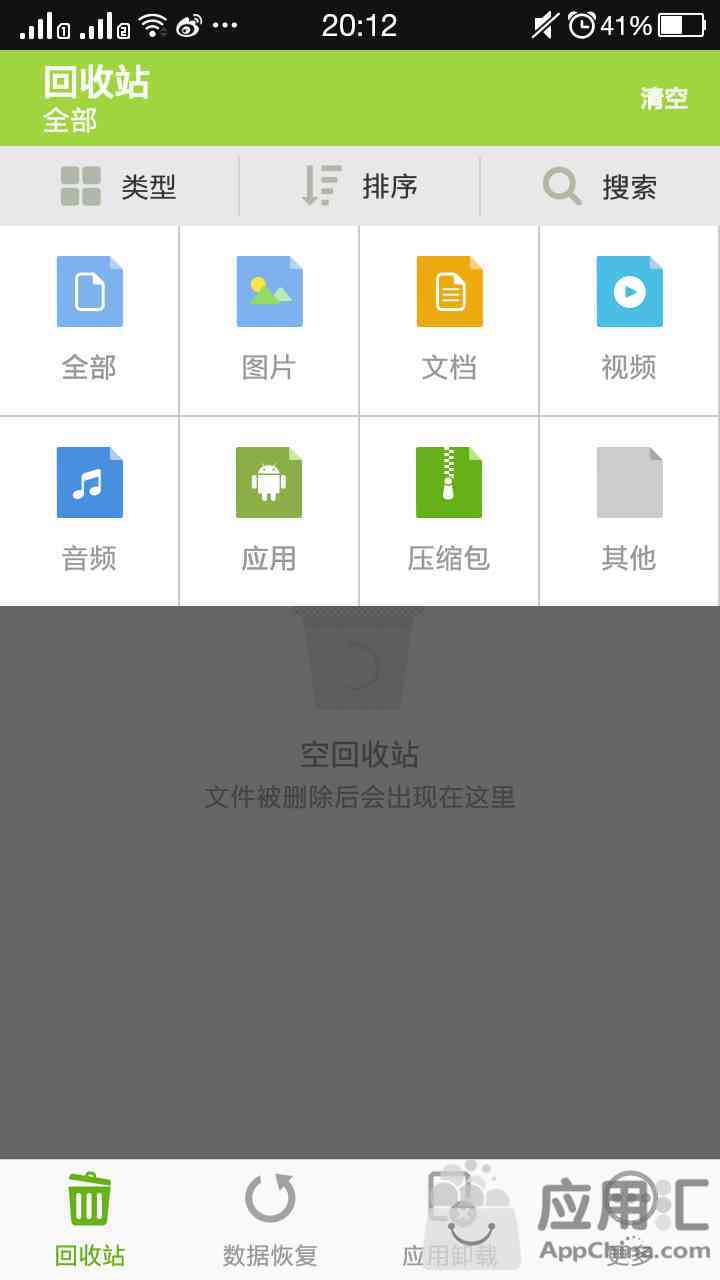Open 搜索 search

pos(600,186)
